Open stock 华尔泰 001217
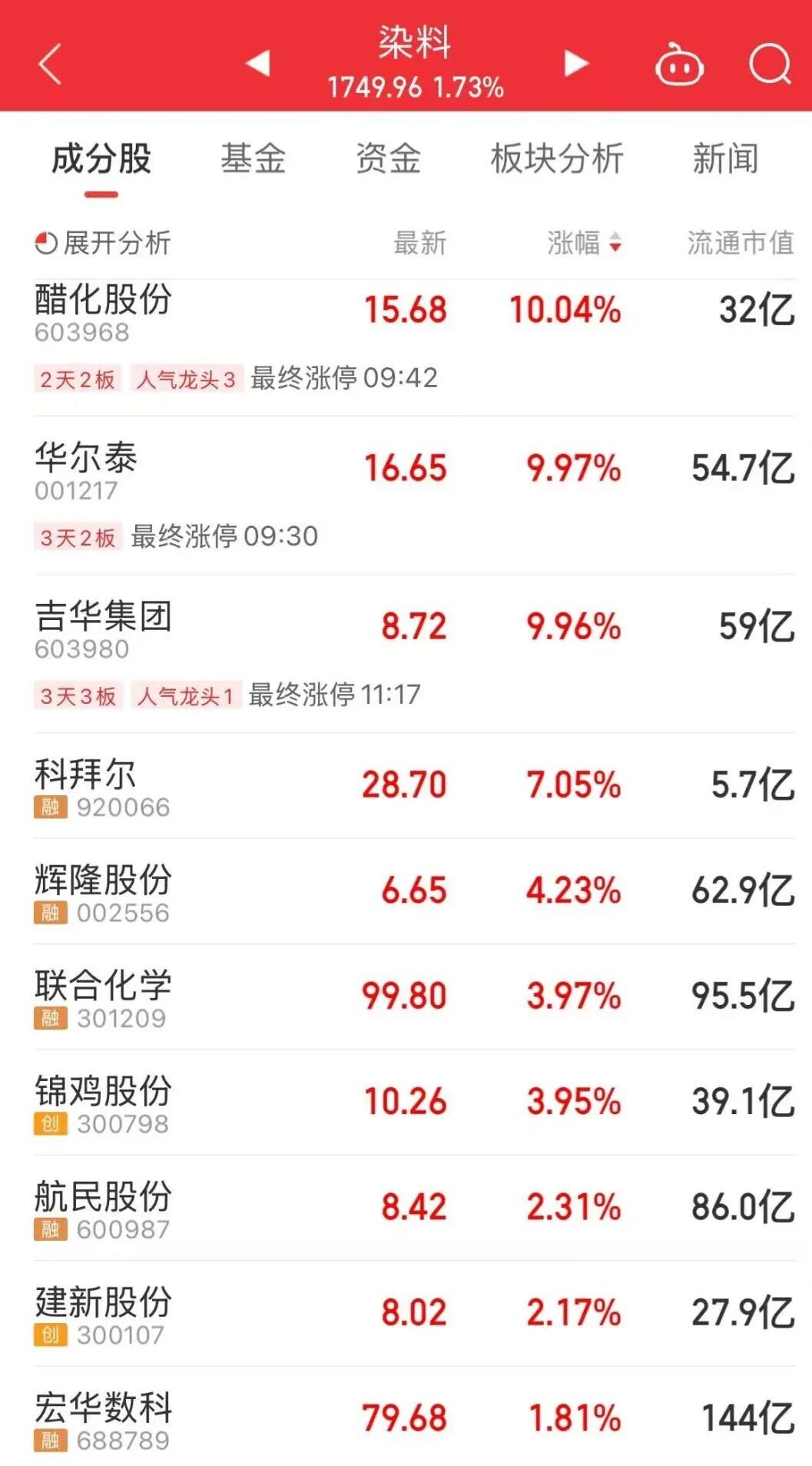 pos(86,470)
